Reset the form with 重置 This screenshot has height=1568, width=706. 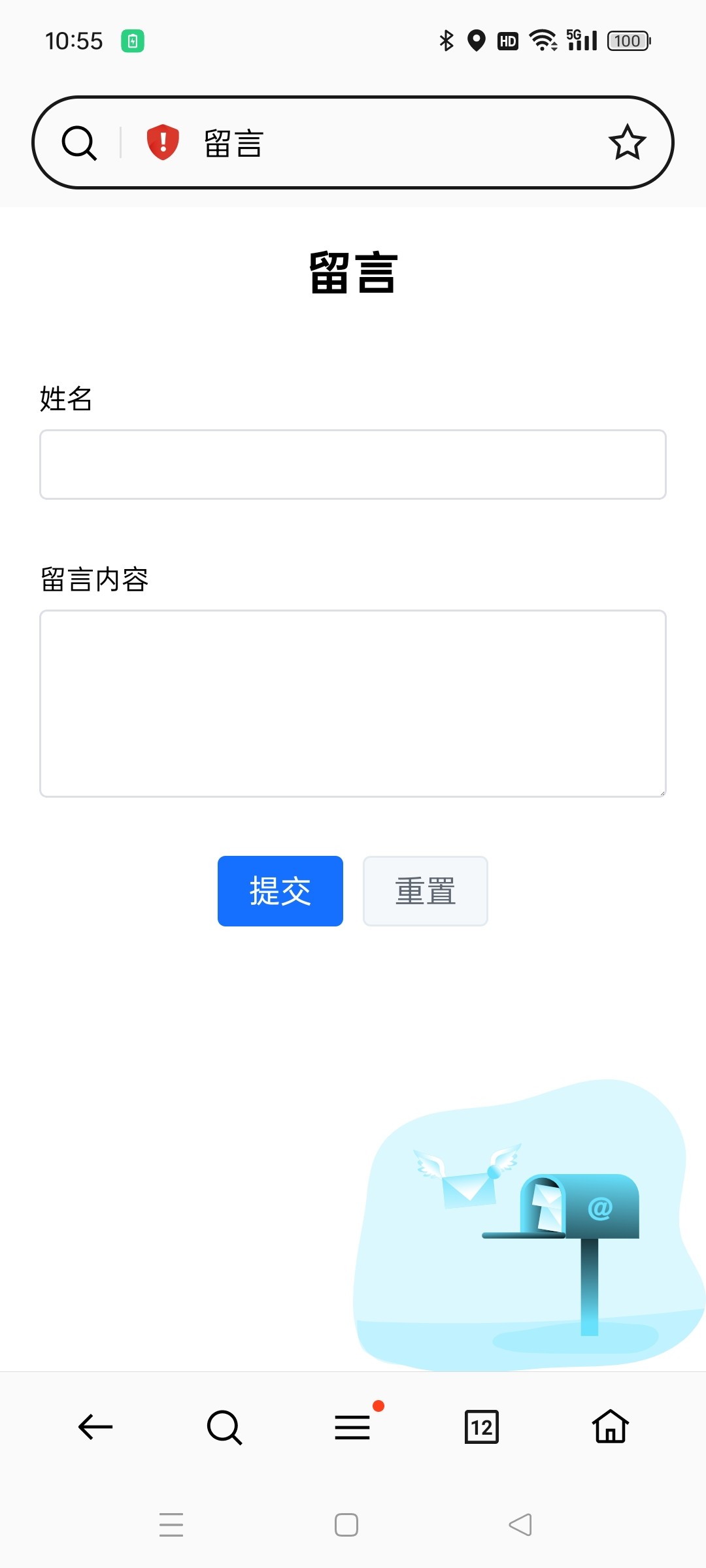(x=425, y=891)
